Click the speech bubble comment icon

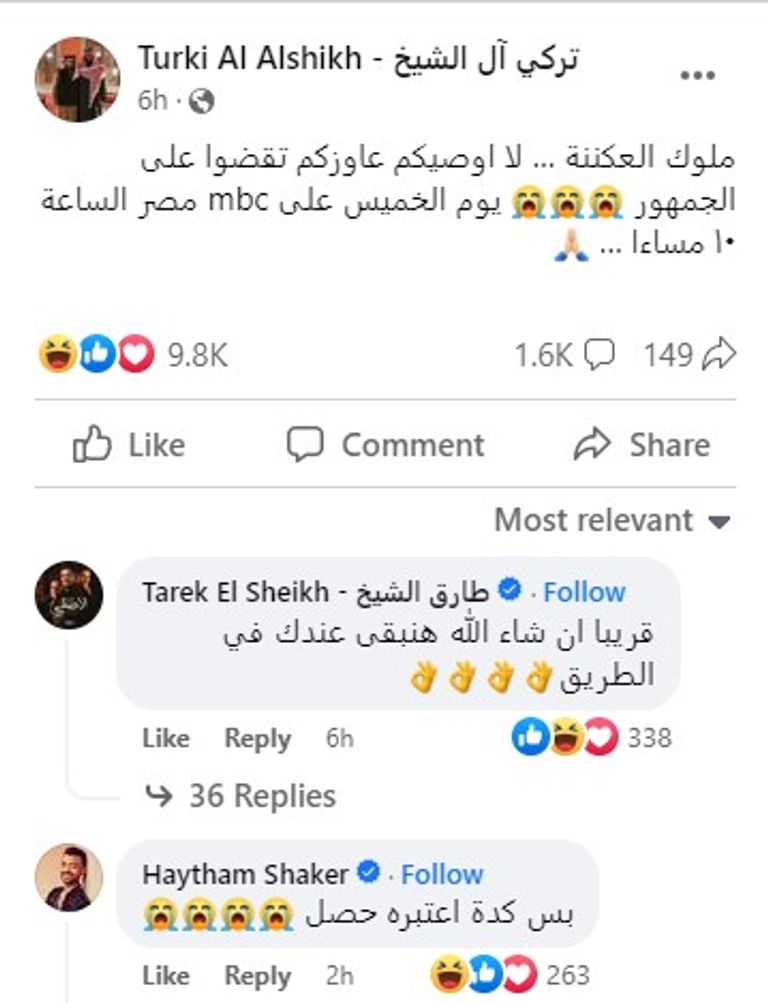click(598, 350)
